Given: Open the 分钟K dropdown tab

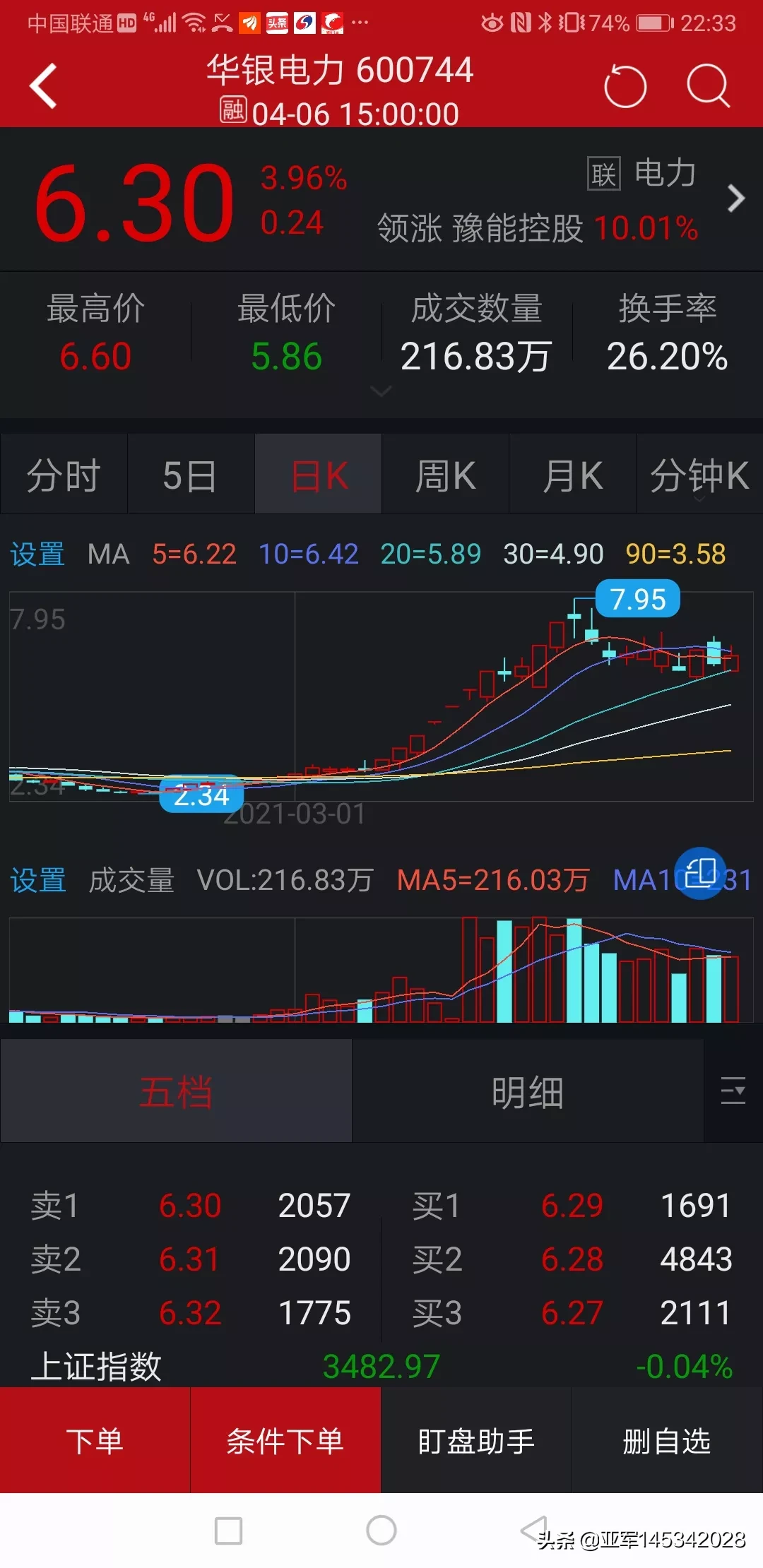Looking at the screenshot, I should [699, 475].
